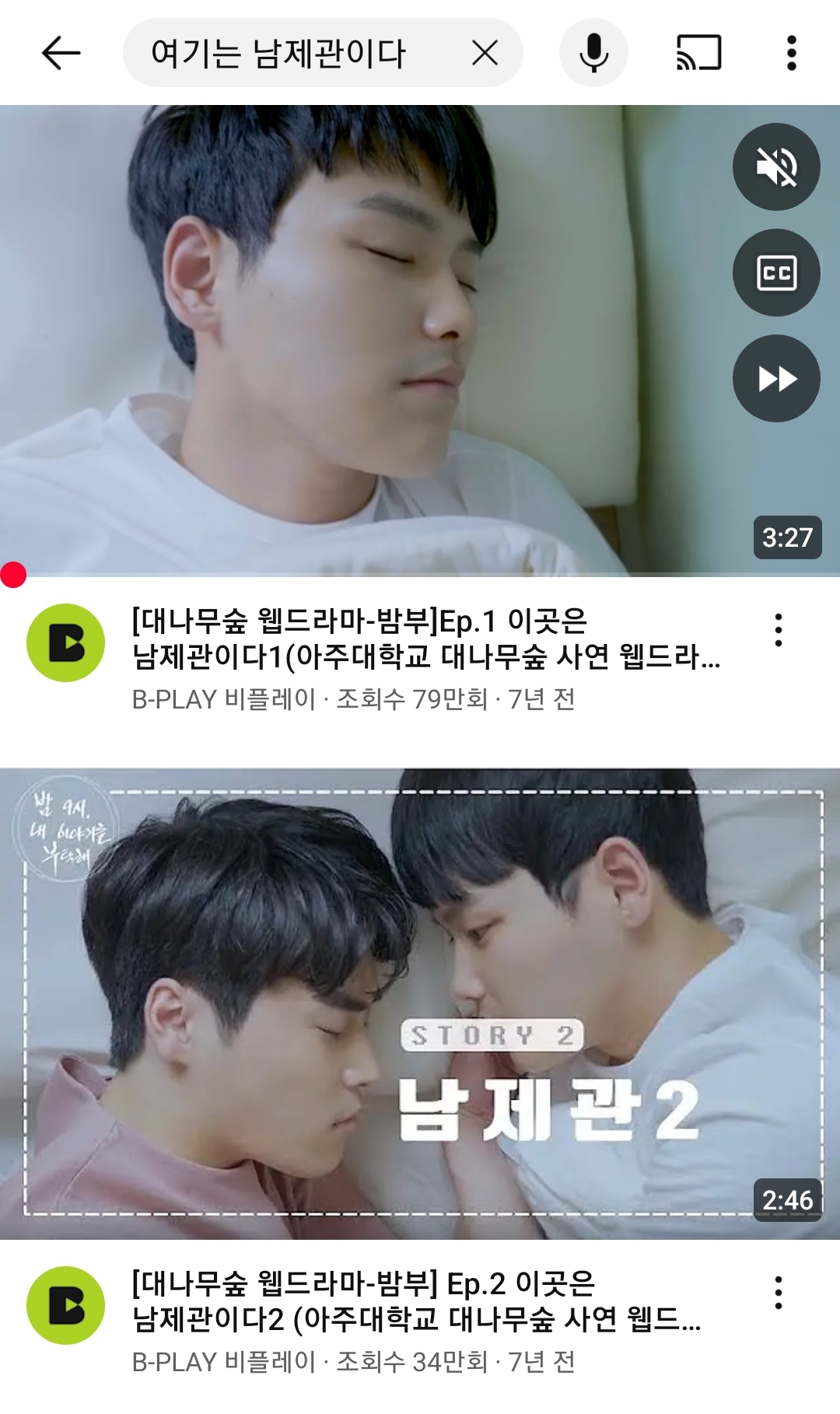Go back using the arrow icon
This screenshot has height=1414, width=840.
(x=61, y=54)
